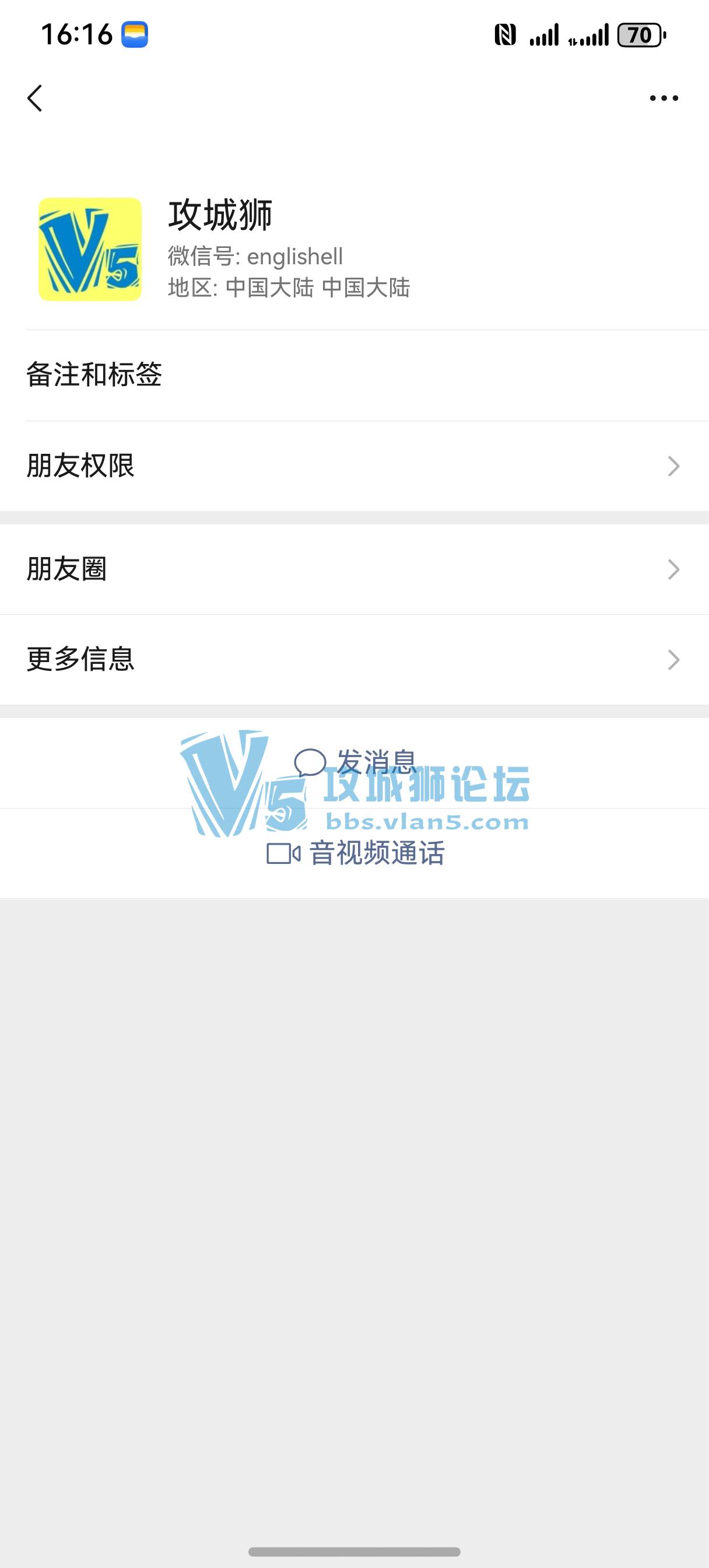This screenshot has height=1568, width=709.
Task: Open 更多信息 row
Action: click(354, 660)
